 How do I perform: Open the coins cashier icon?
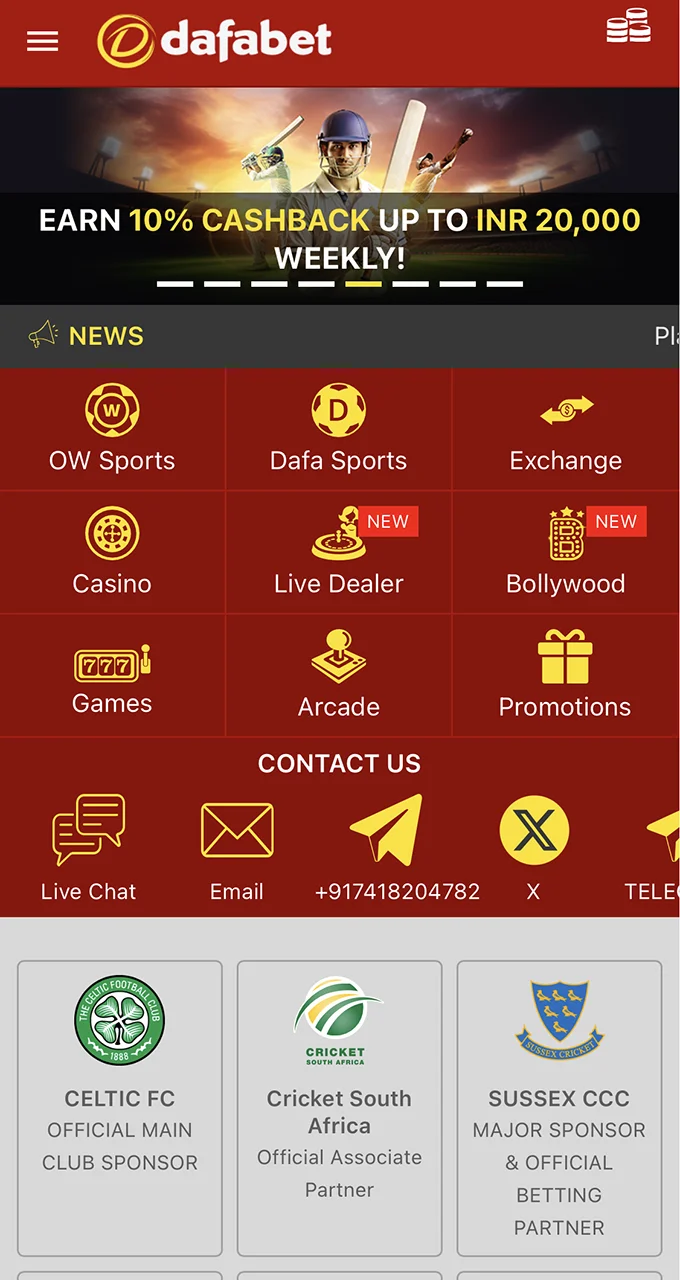pos(628,27)
